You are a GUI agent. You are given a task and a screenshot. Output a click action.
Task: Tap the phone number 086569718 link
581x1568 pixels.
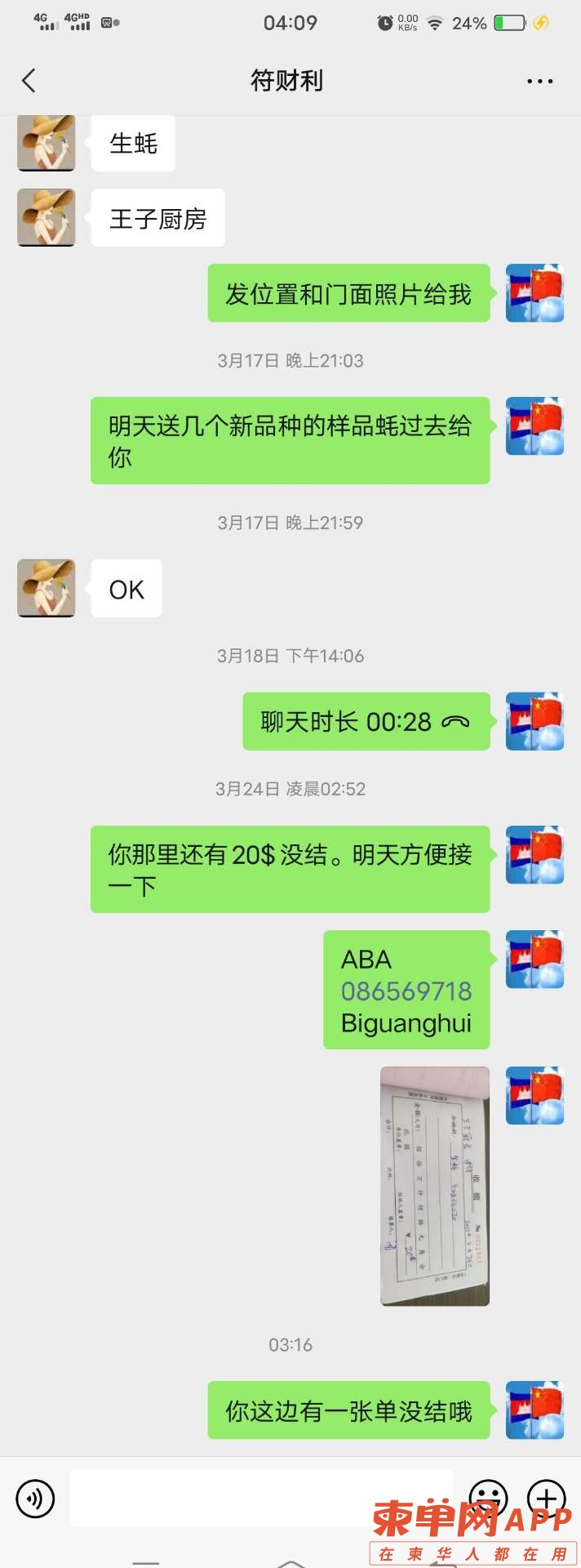tap(406, 991)
